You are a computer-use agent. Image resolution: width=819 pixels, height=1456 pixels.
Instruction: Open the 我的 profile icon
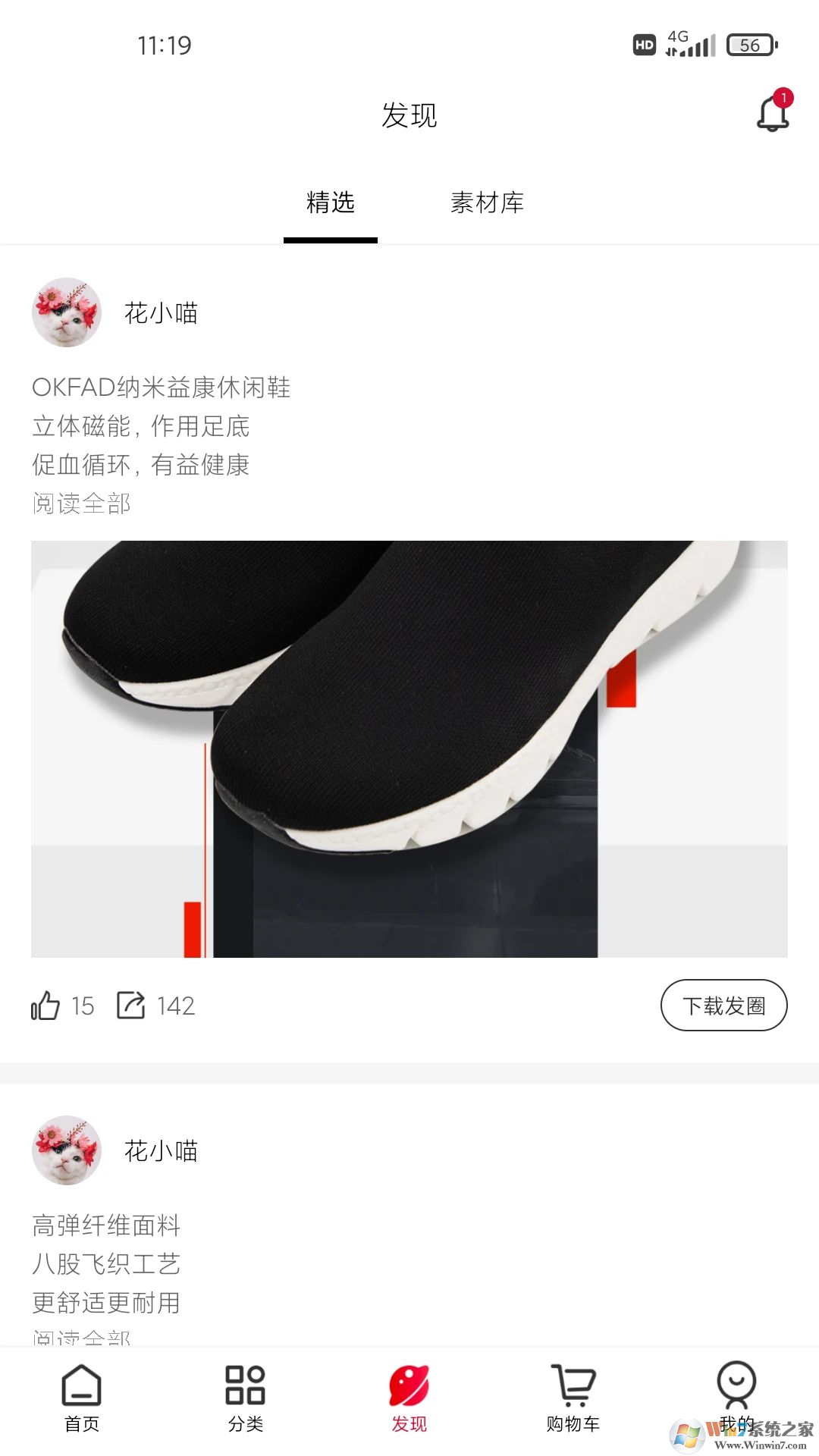point(734,1395)
